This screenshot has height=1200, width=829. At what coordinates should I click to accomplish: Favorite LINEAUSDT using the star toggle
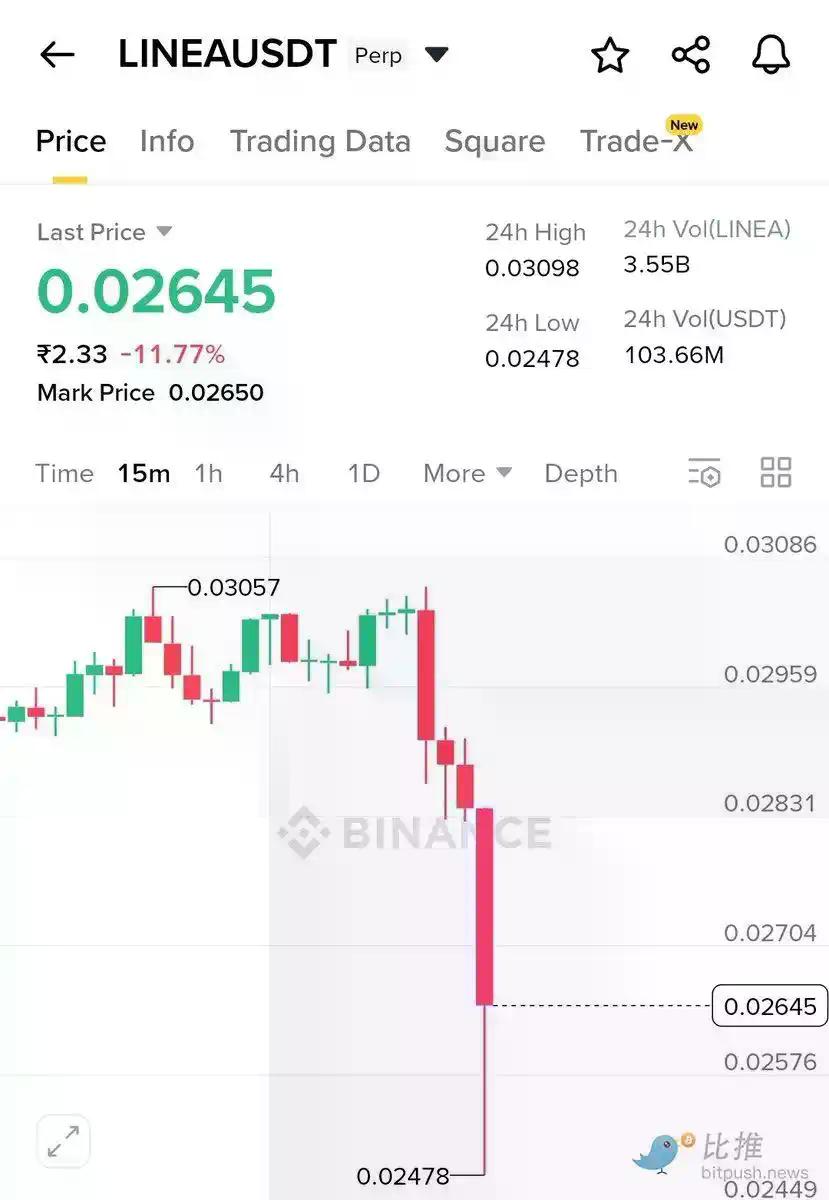pyautogui.click(x=609, y=54)
